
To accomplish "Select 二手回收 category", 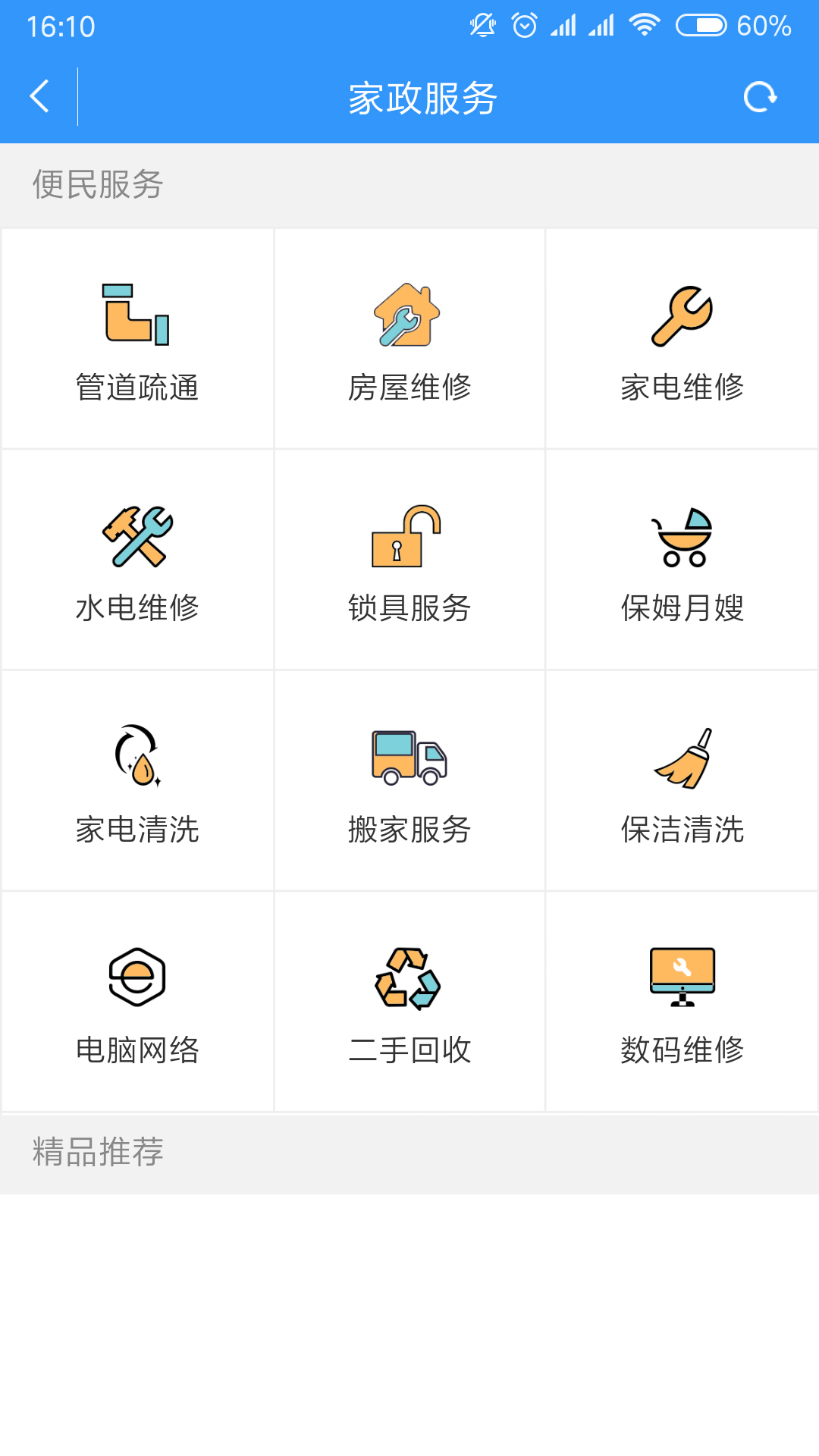I will click(409, 1002).
